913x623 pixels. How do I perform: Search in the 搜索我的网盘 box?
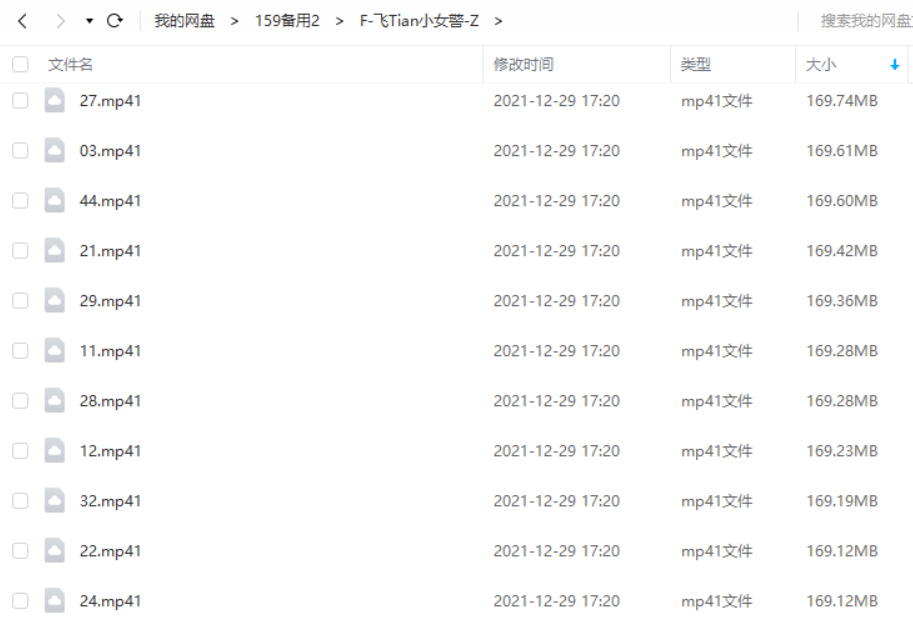point(864,21)
